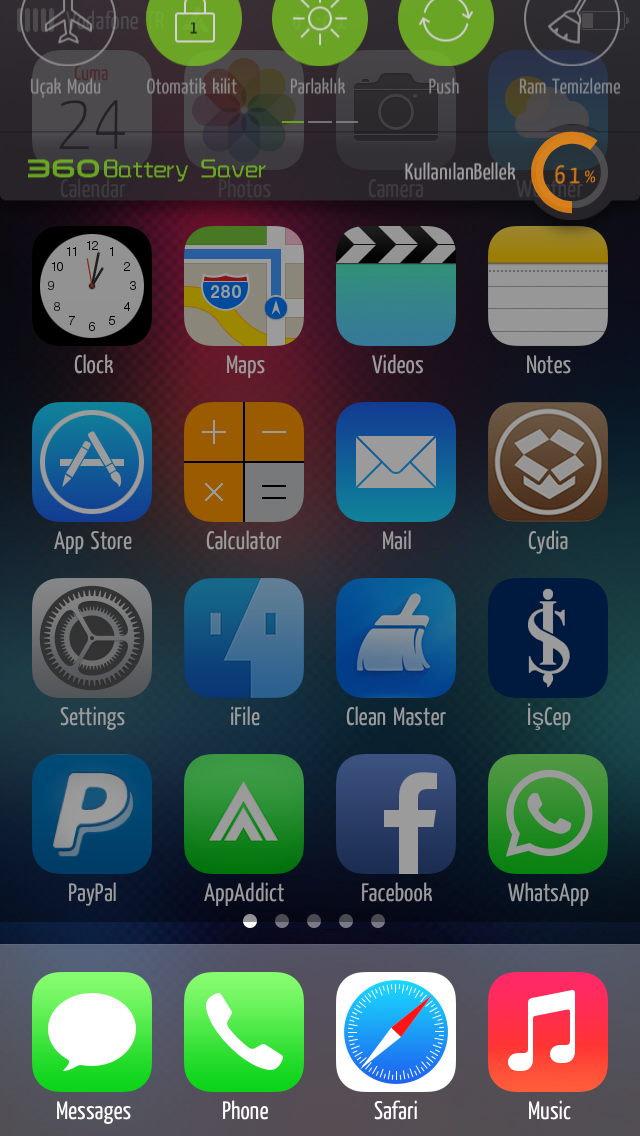Run Ram Temizleme memory cleaning
Screen dimensions: 640x1136
point(572,22)
